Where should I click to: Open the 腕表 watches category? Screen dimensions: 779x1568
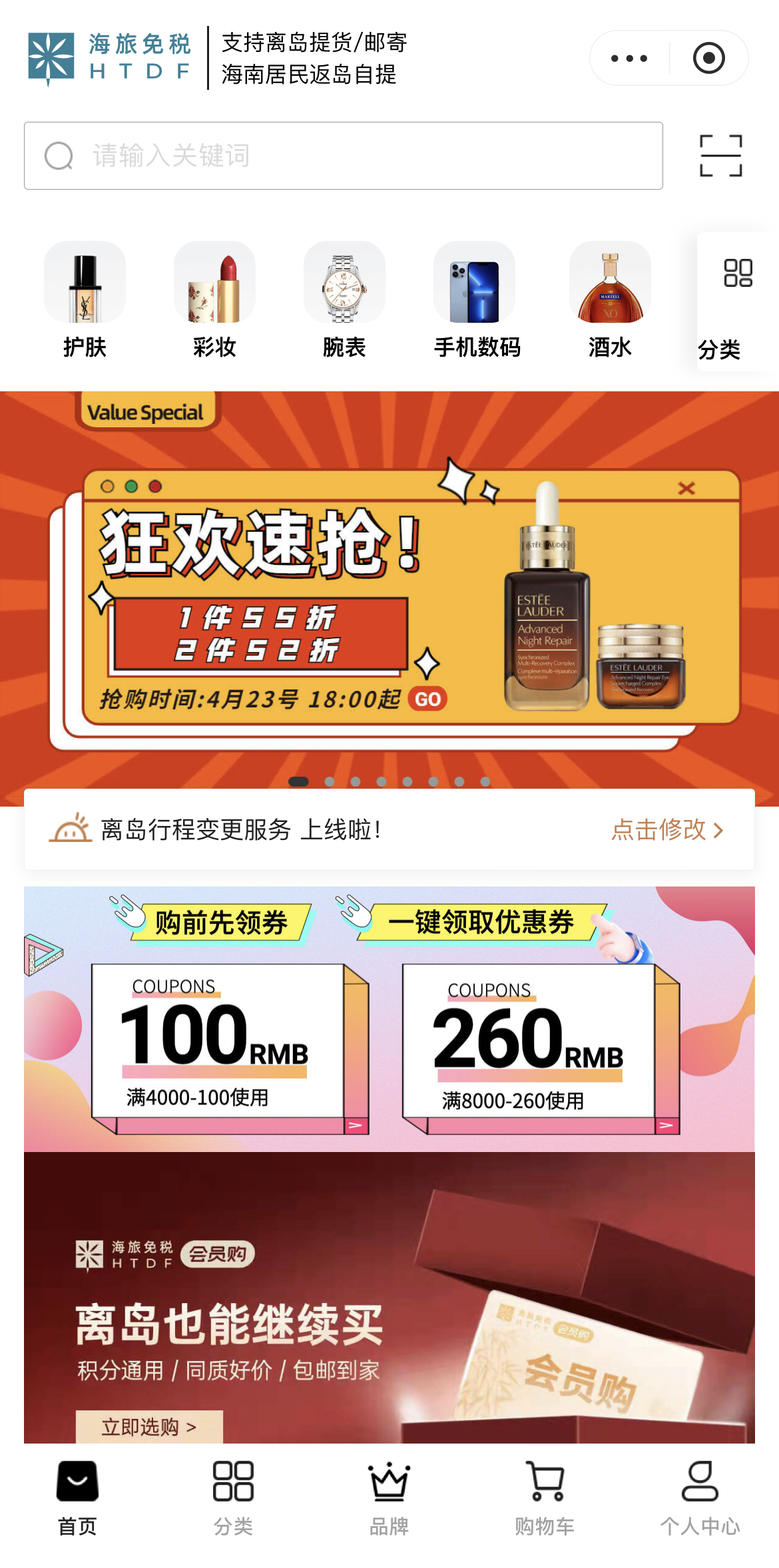[x=344, y=300]
